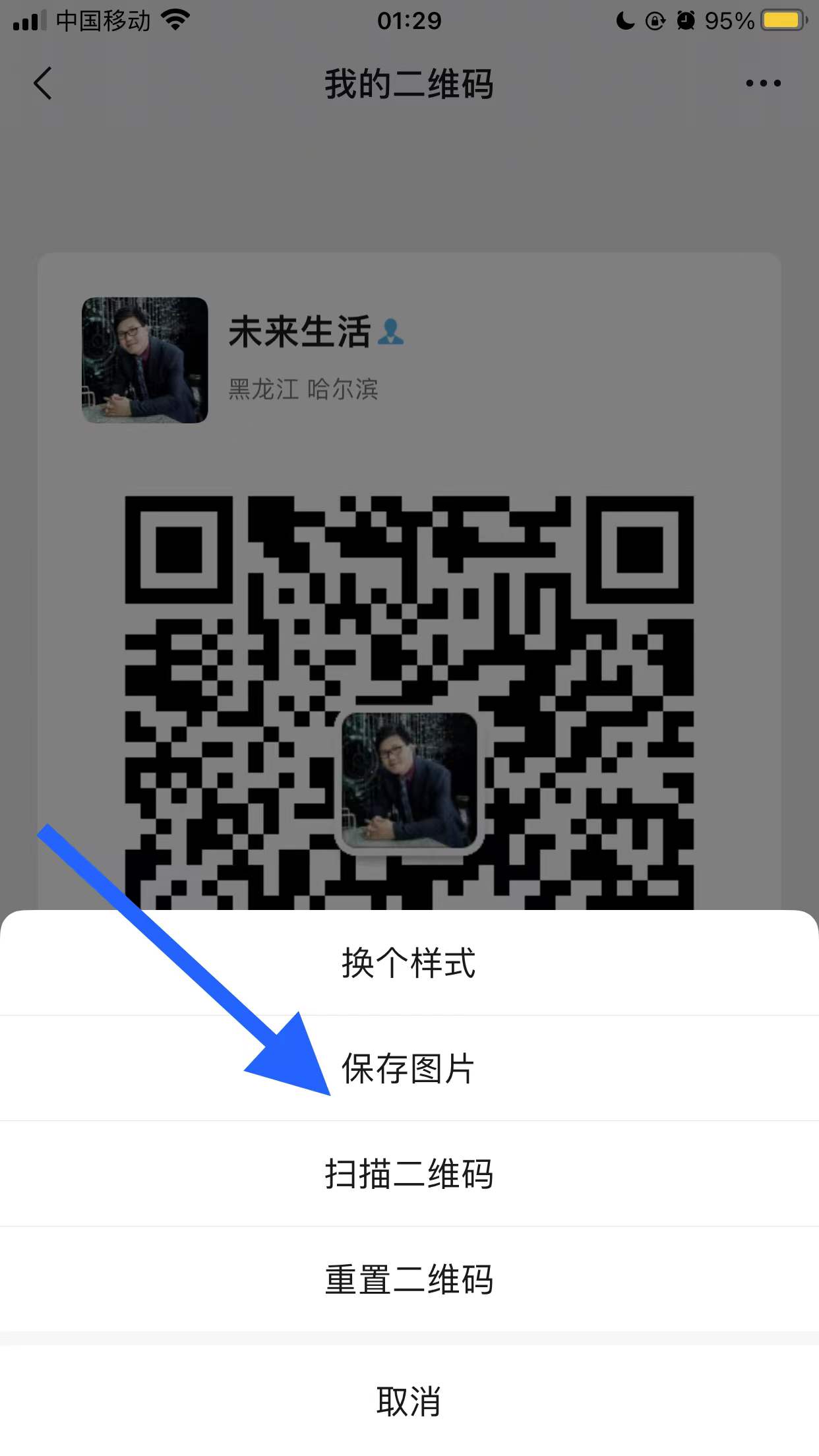Select 重置二维码 to reset the QR code
This screenshot has width=819, height=1456.
(x=409, y=1279)
